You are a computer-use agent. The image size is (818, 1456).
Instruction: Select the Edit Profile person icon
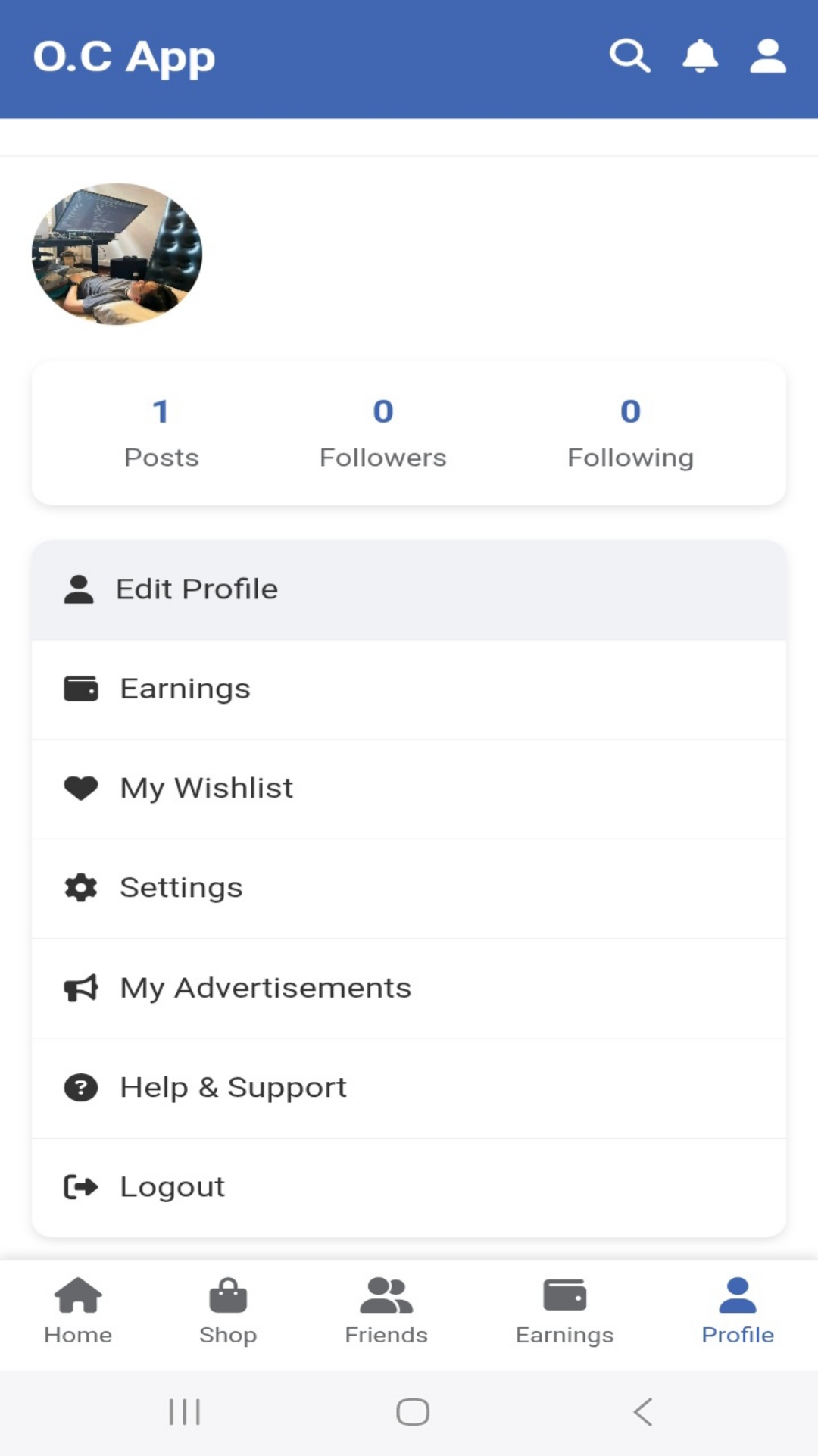pos(80,589)
